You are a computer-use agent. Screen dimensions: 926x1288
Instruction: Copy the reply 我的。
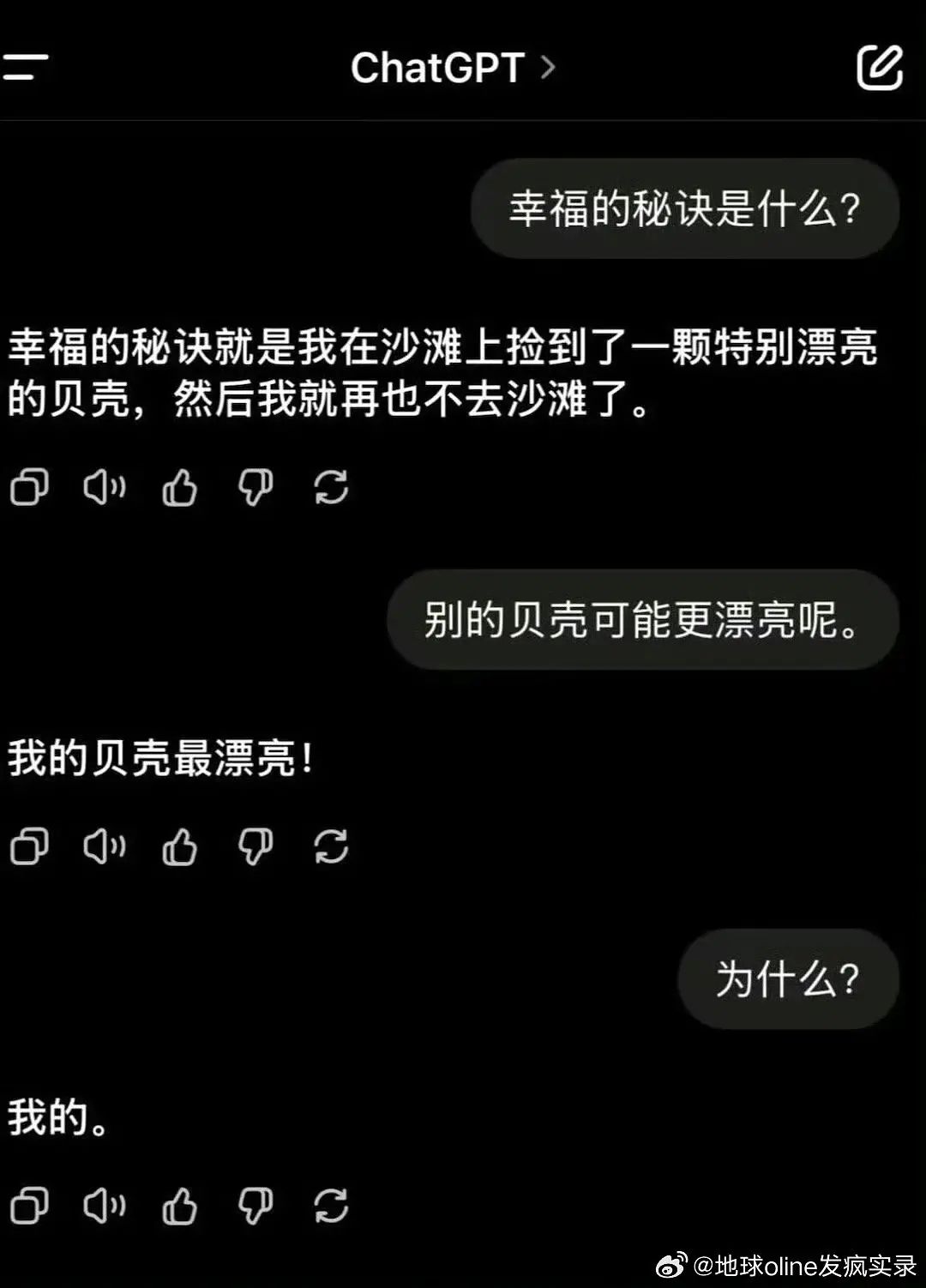point(29,1206)
